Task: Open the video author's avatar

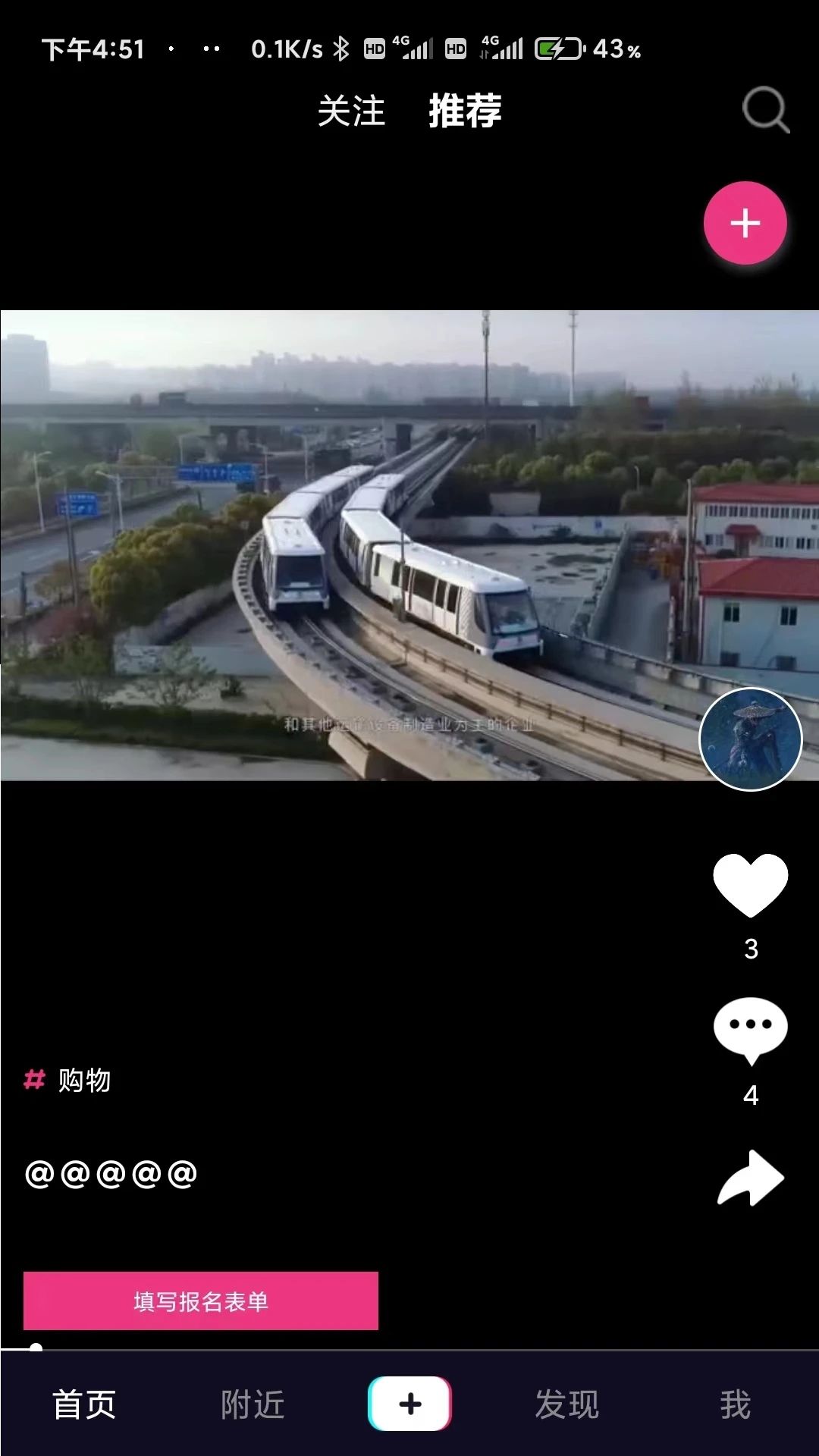Action: (750, 739)
